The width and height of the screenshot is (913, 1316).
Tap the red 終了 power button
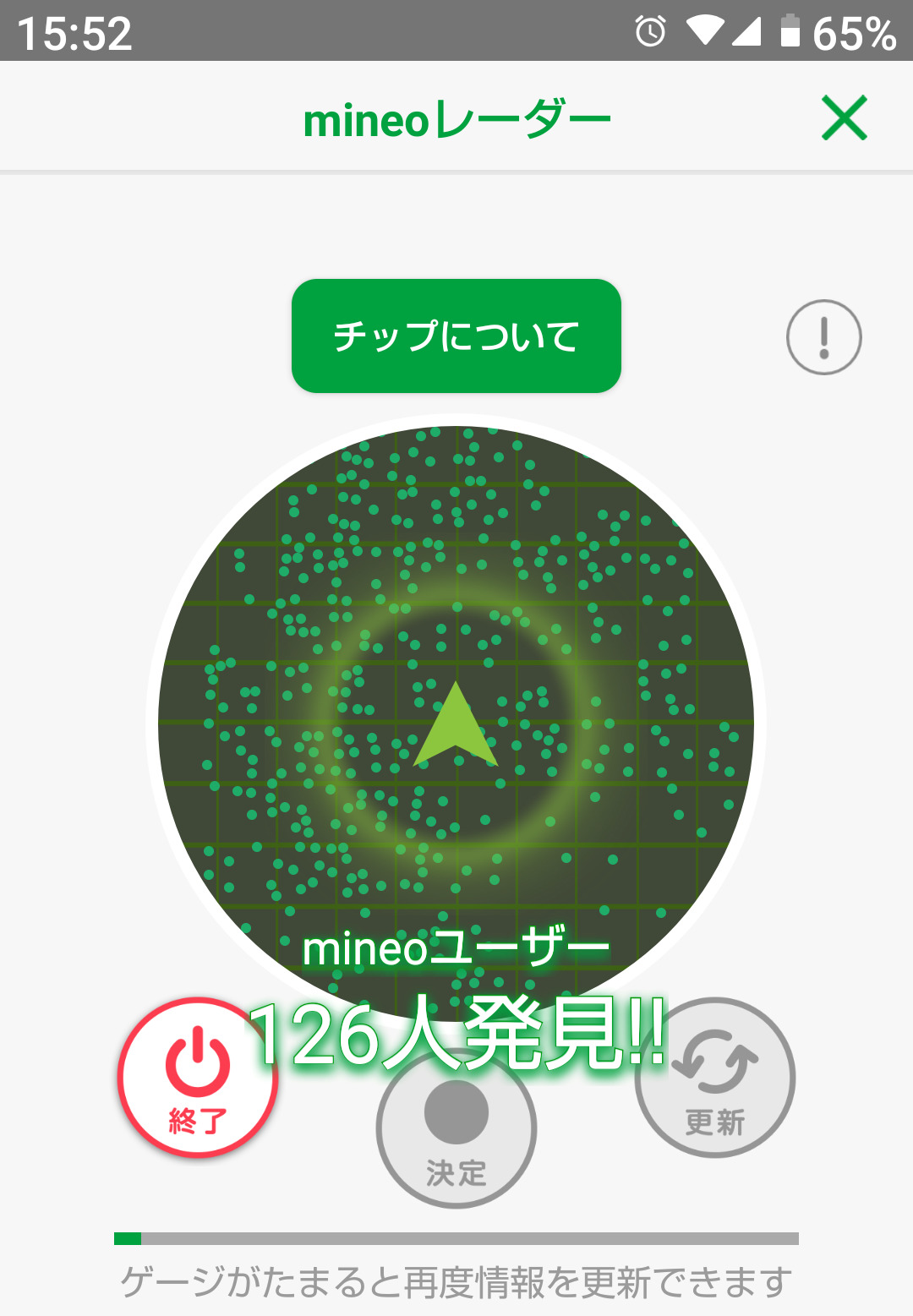(x=196, y=1078)
